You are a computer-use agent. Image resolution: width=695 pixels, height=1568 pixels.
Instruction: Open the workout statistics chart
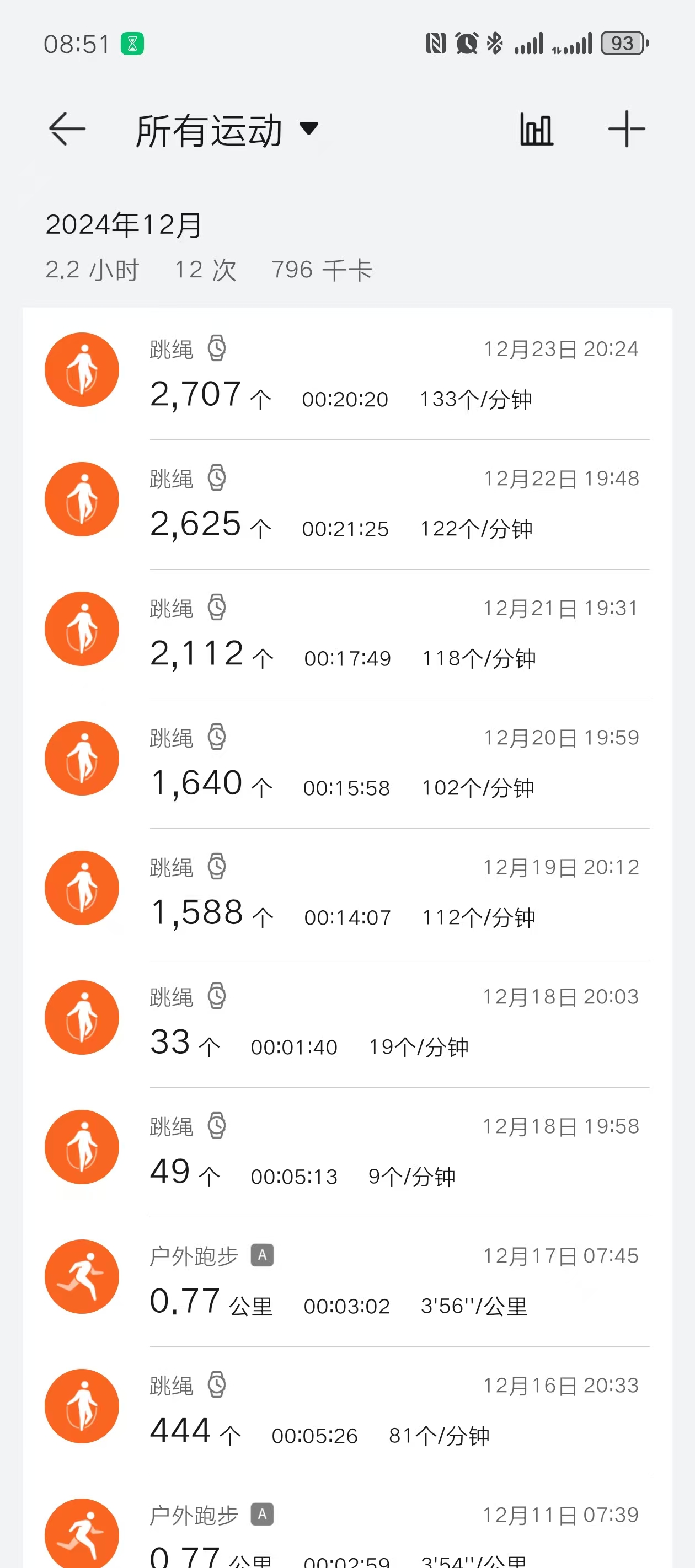click(536, 130)
